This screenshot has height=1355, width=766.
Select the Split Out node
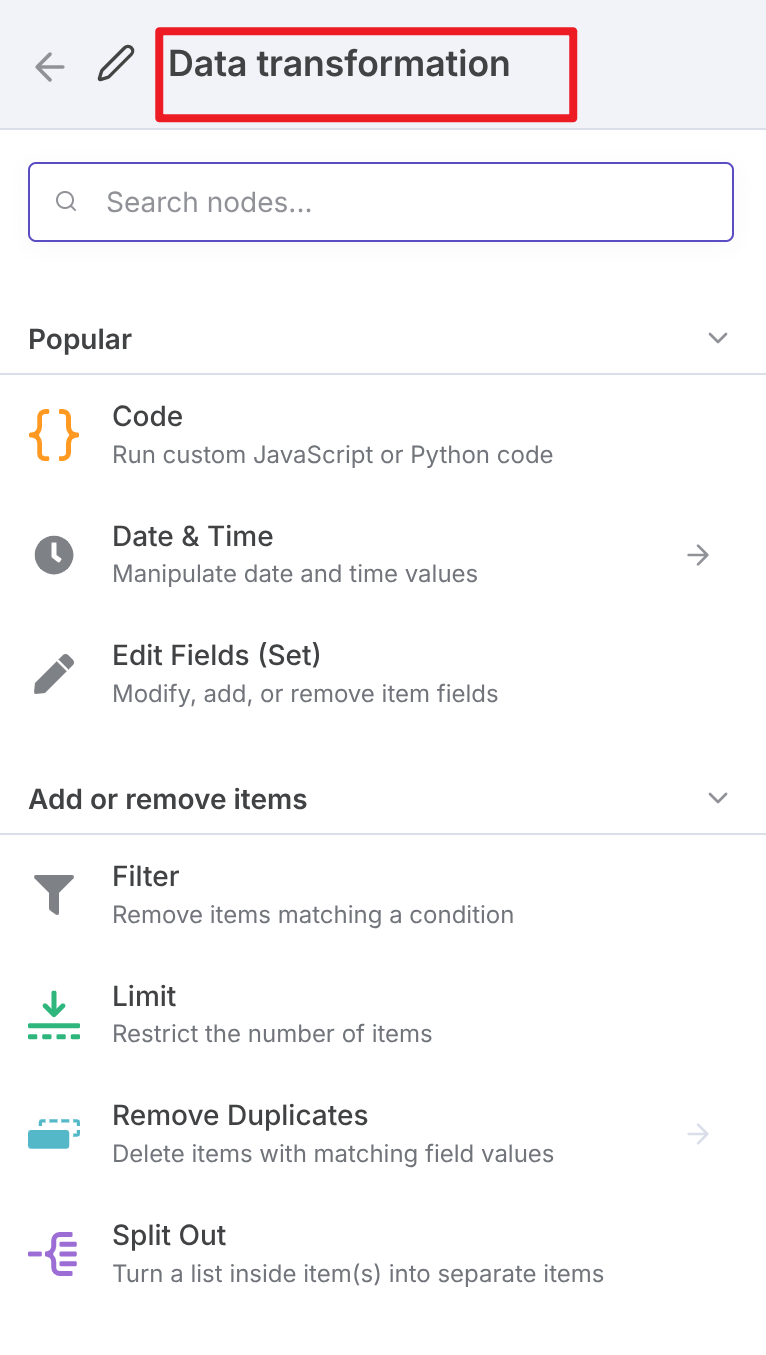click(x=383, y=1254)
